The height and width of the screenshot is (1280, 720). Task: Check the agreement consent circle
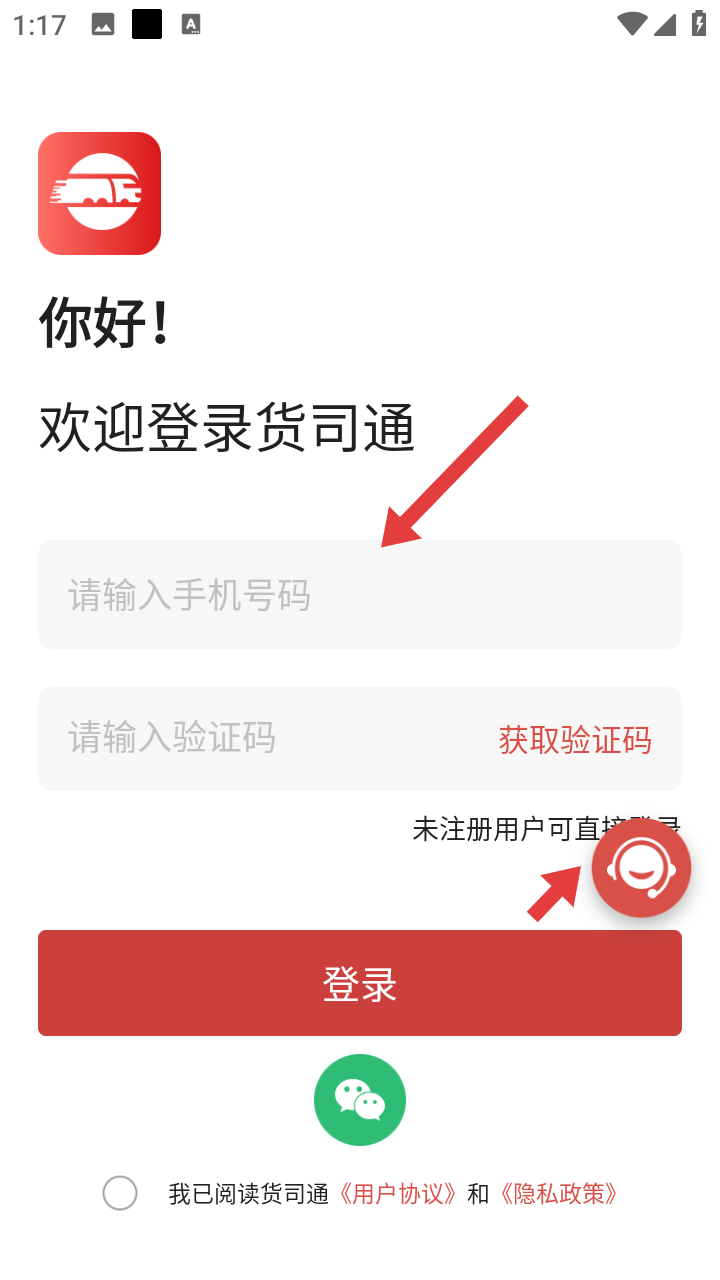pos(120,1193)
